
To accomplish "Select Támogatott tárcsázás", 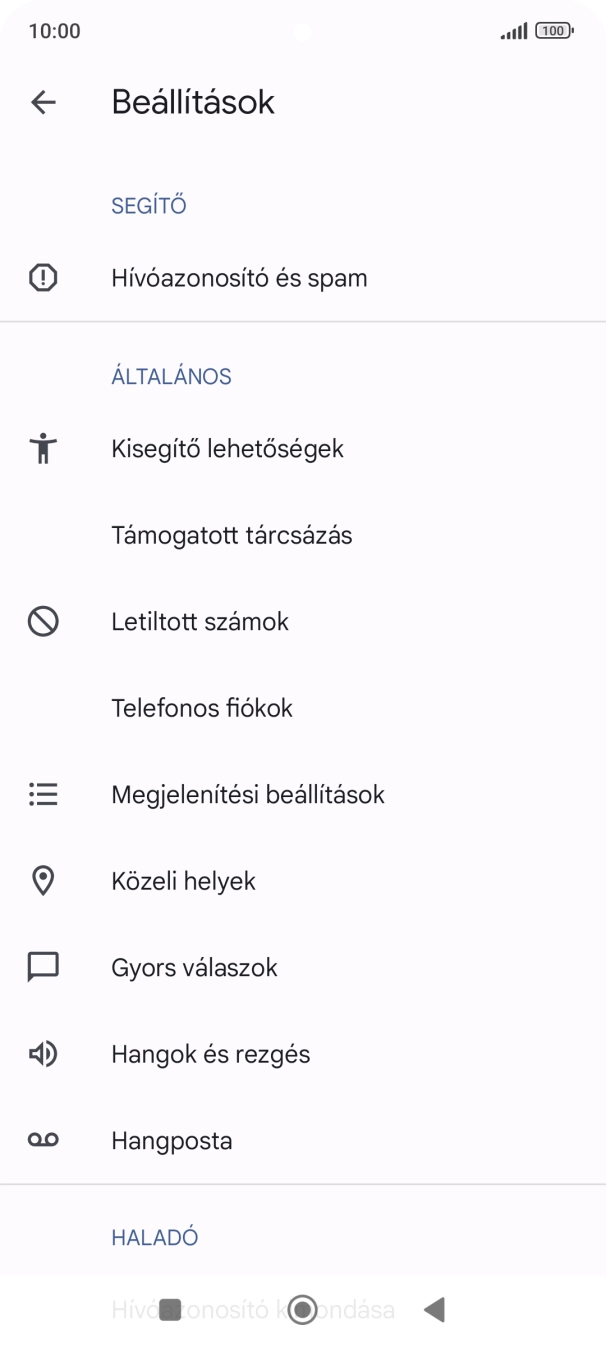I will click(232, 535).
